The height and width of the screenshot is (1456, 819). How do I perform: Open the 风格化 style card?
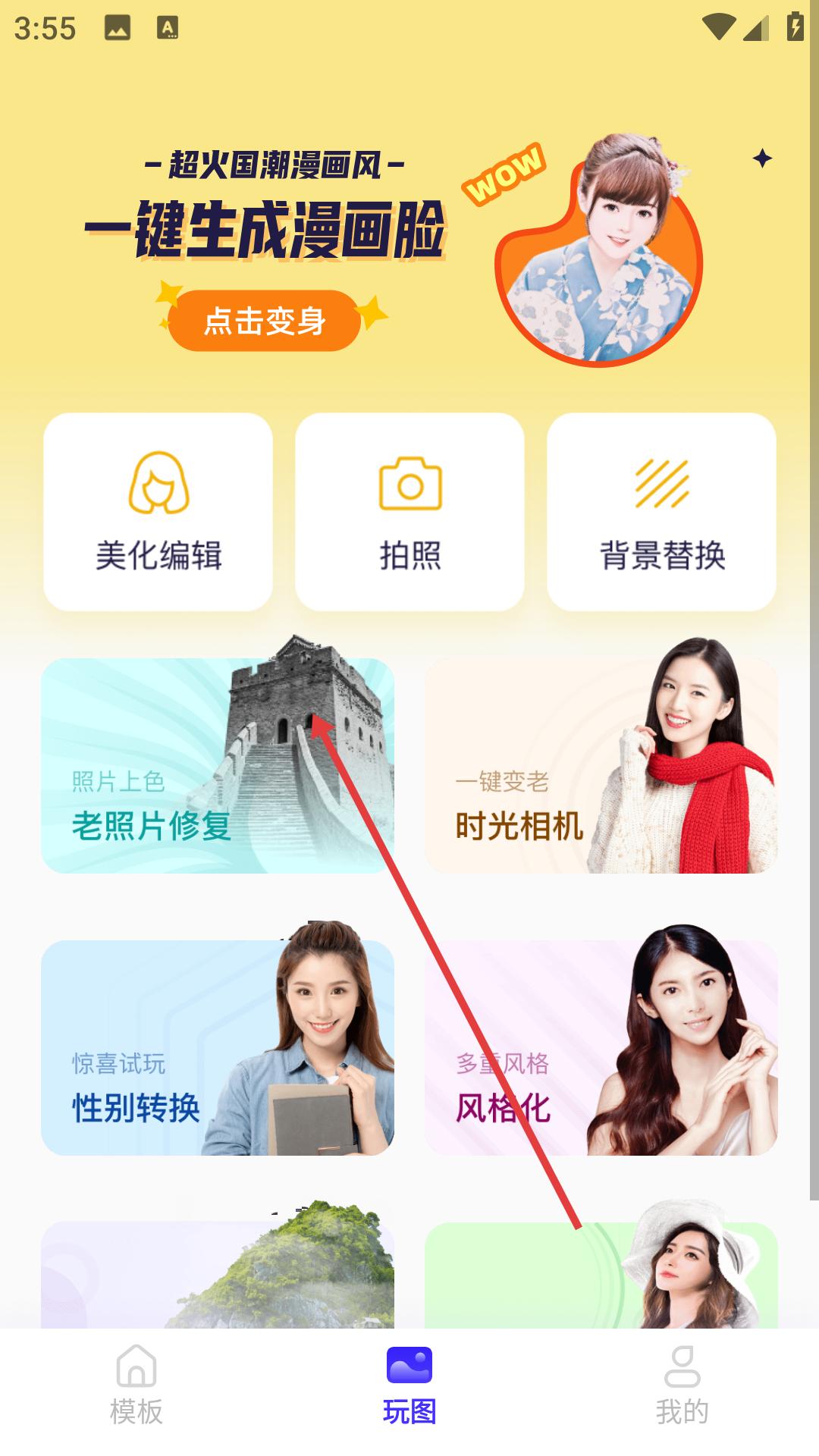click(x=601, y=1048)
